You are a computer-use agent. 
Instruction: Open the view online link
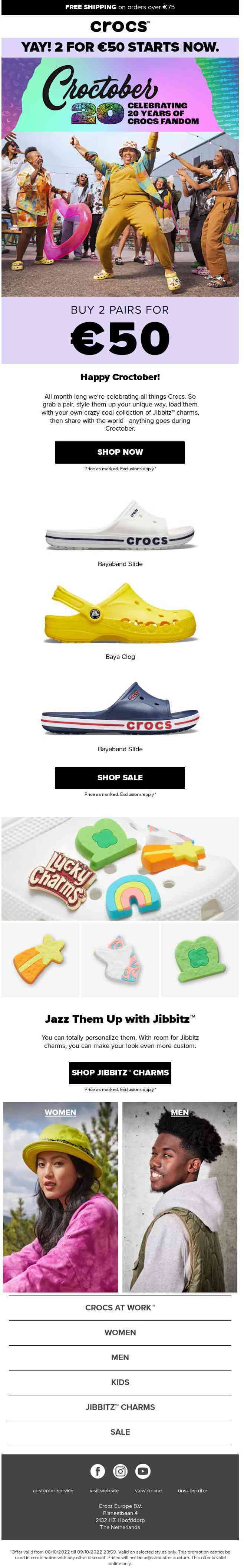[x=148, y=1491]
